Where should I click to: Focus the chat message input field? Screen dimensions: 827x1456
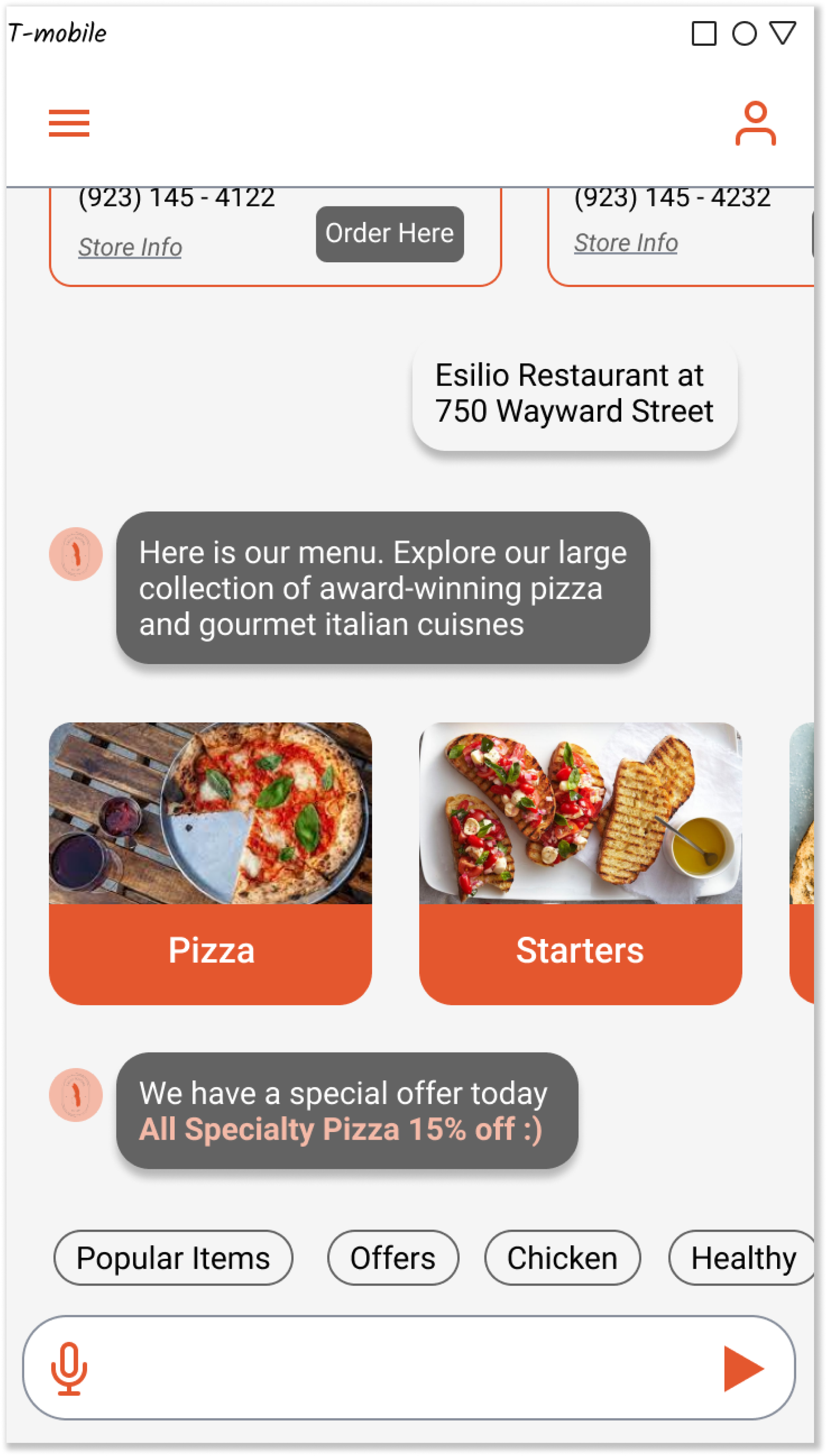[398, 1368]
